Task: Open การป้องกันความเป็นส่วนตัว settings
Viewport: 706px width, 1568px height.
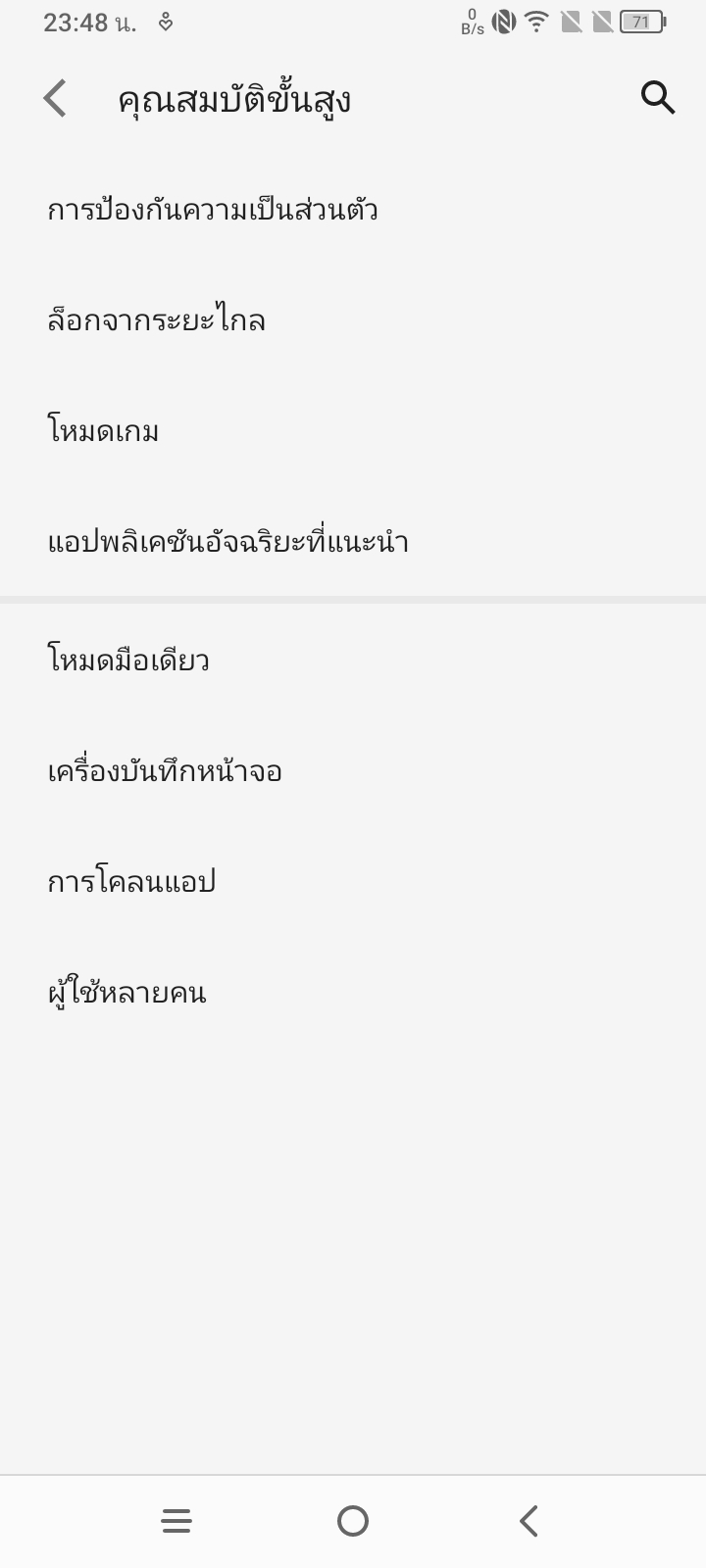Action: (x=353, y=210)
